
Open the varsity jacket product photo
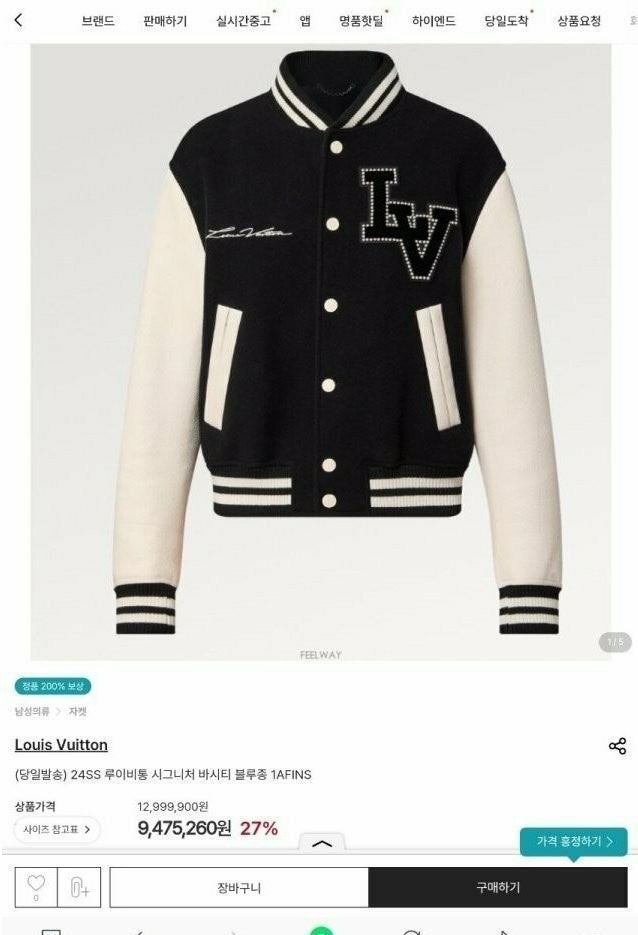coord(320,350)
